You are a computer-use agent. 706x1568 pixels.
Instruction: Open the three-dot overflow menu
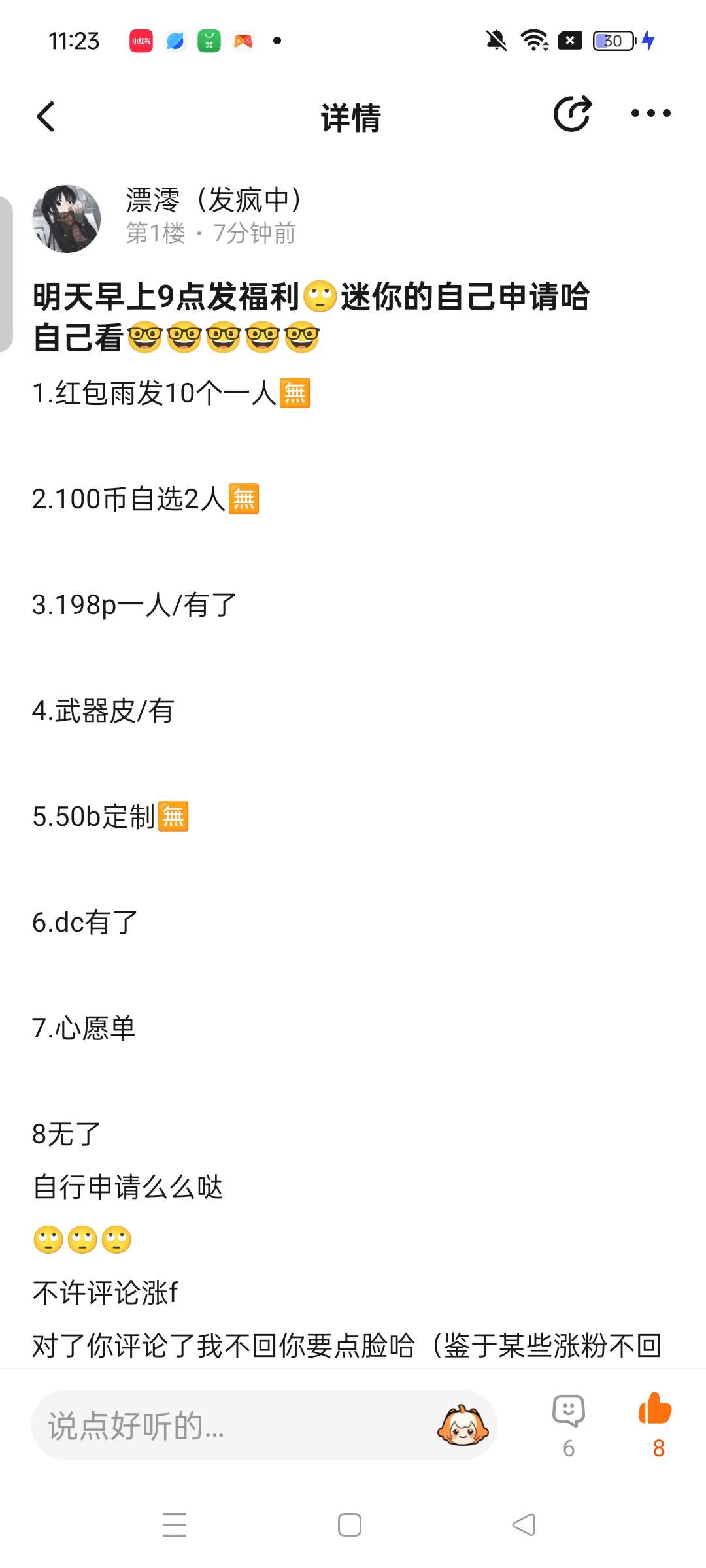point(650,114)
